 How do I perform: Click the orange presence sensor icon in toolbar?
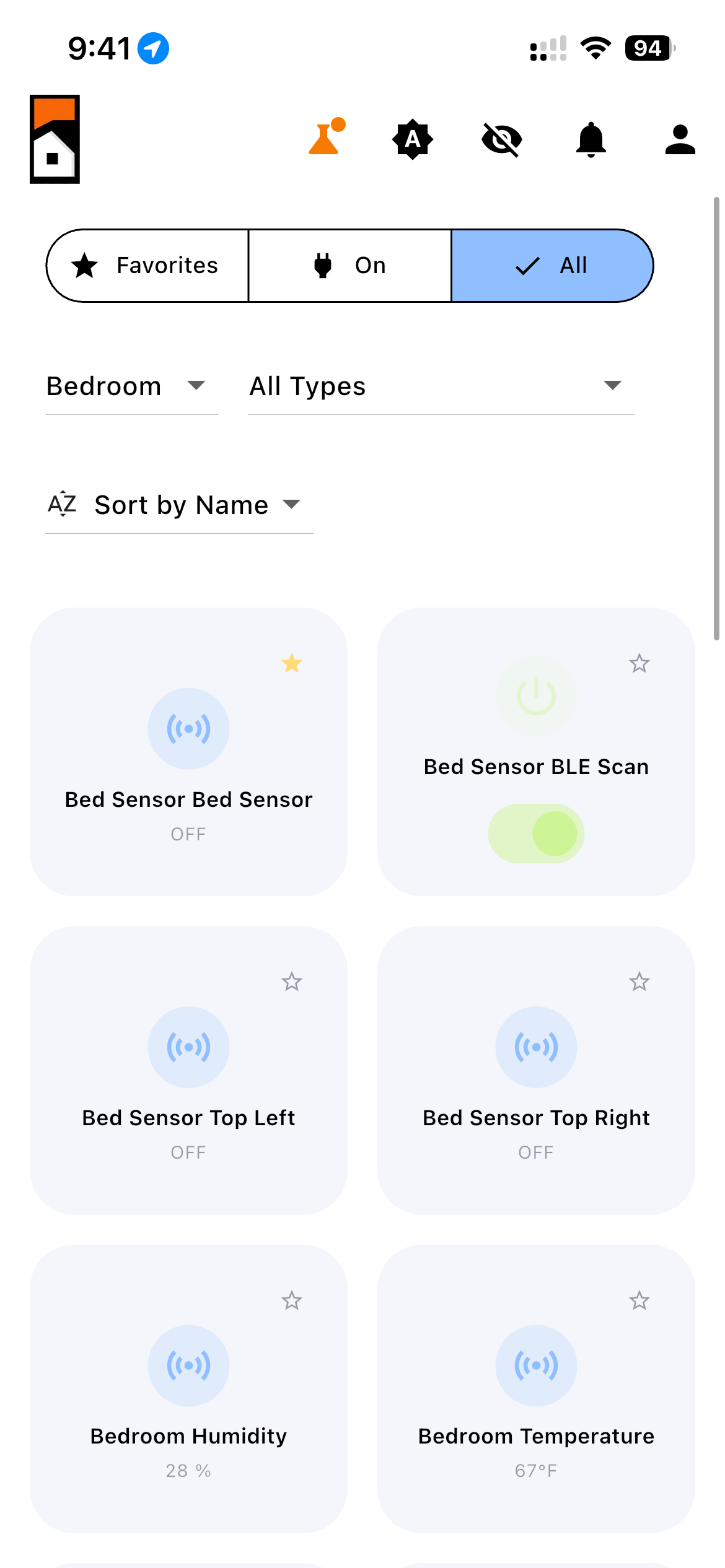click(x=325, y=139)
